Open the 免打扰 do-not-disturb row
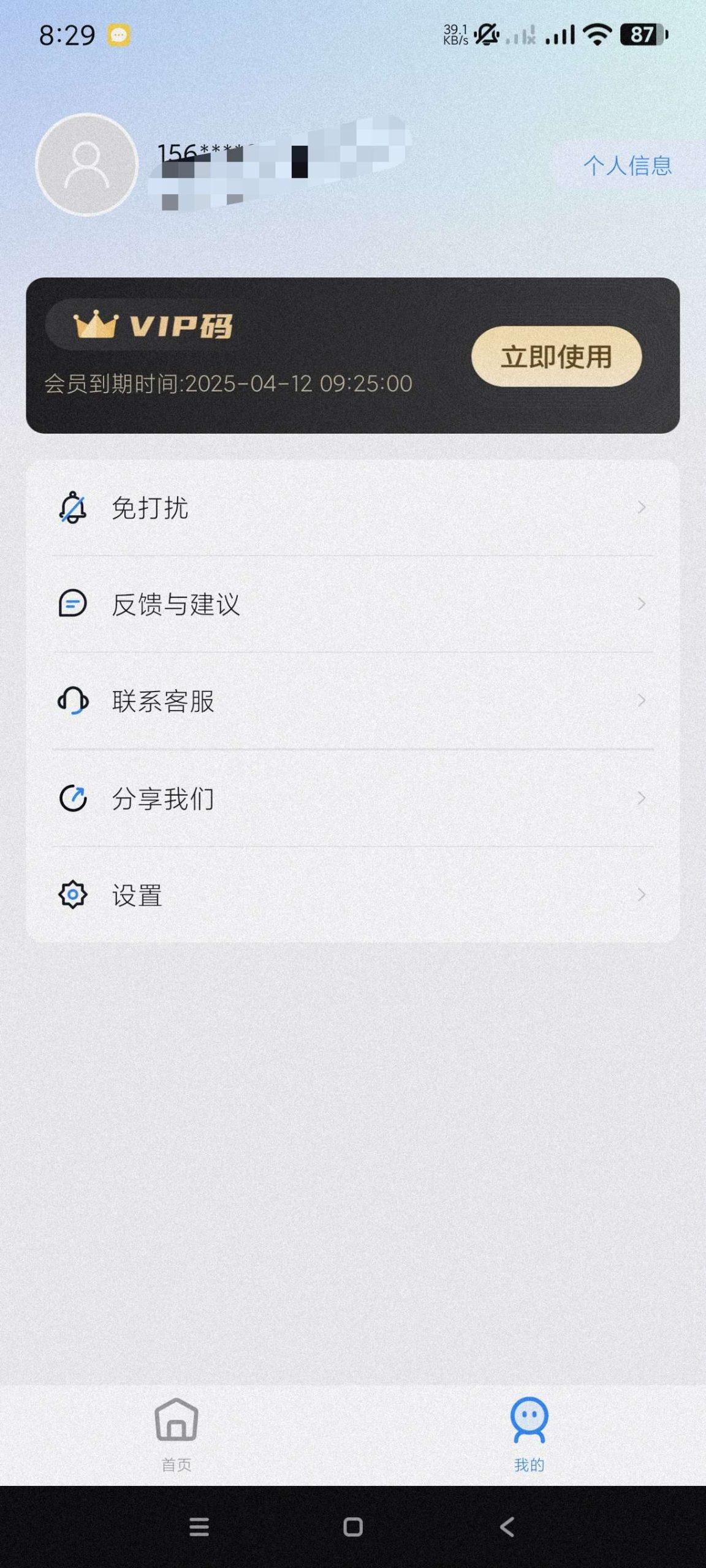The width and height of the screenshot is (706, 1568). 353,508
